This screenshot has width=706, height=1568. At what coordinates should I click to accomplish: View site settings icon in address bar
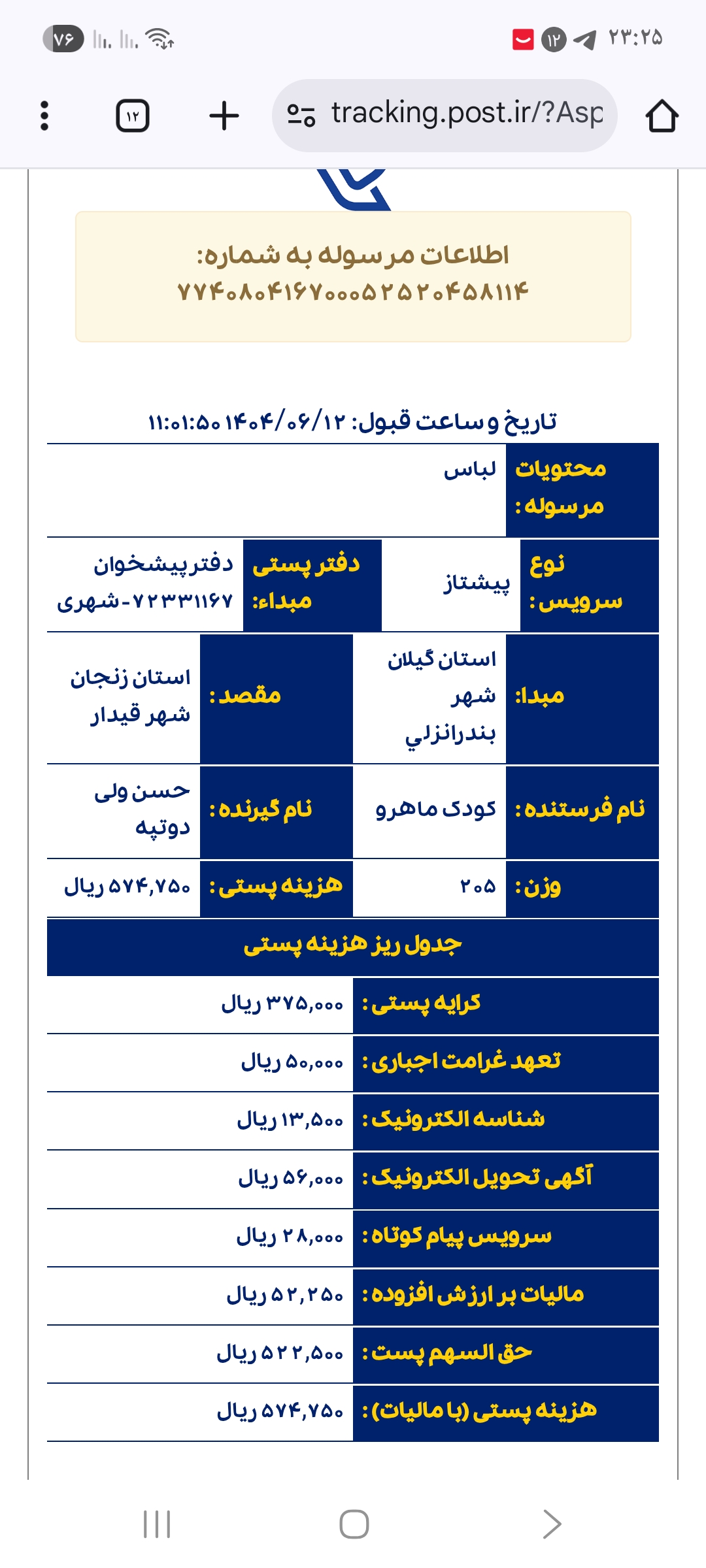coord(301,115)
